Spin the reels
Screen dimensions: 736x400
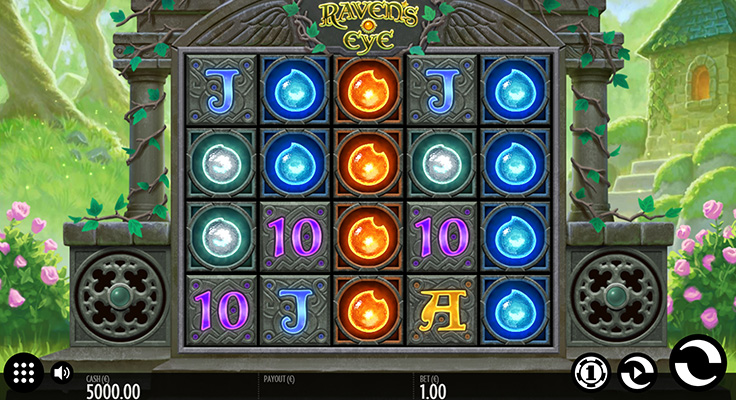697,363
